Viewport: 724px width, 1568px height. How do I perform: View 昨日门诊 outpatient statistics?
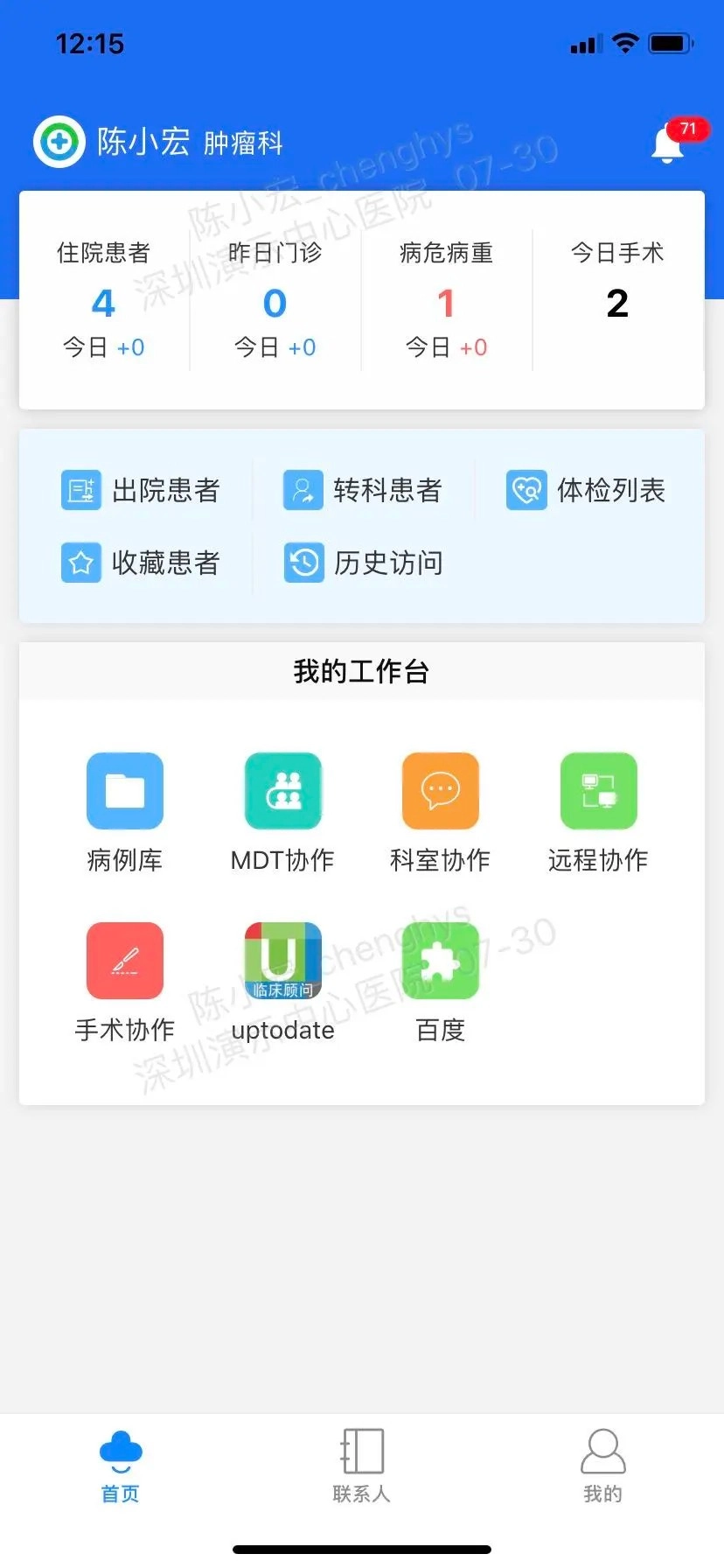pos(275,300)
